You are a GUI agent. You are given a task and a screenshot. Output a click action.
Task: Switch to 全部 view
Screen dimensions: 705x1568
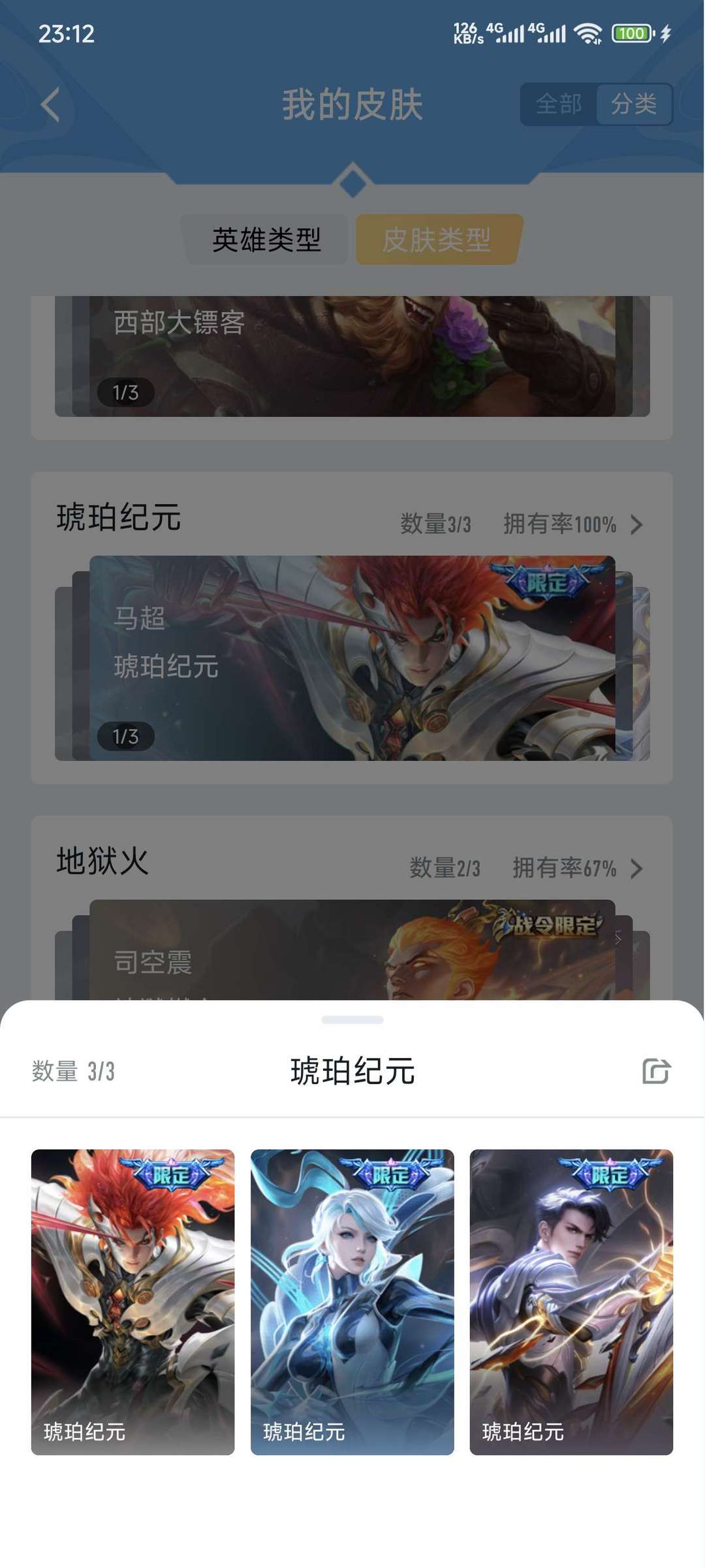[x=559, y=104]
